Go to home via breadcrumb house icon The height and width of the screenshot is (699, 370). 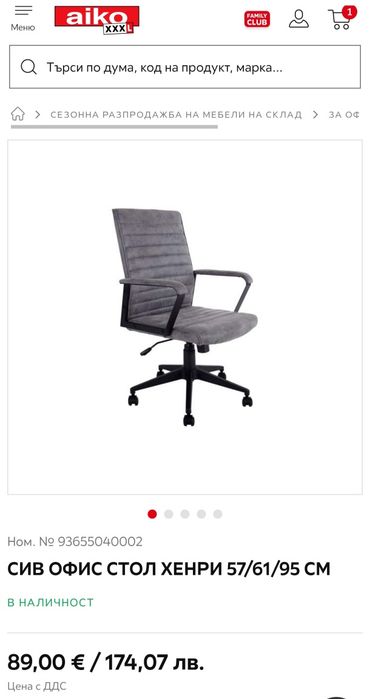tap(18, 114)
